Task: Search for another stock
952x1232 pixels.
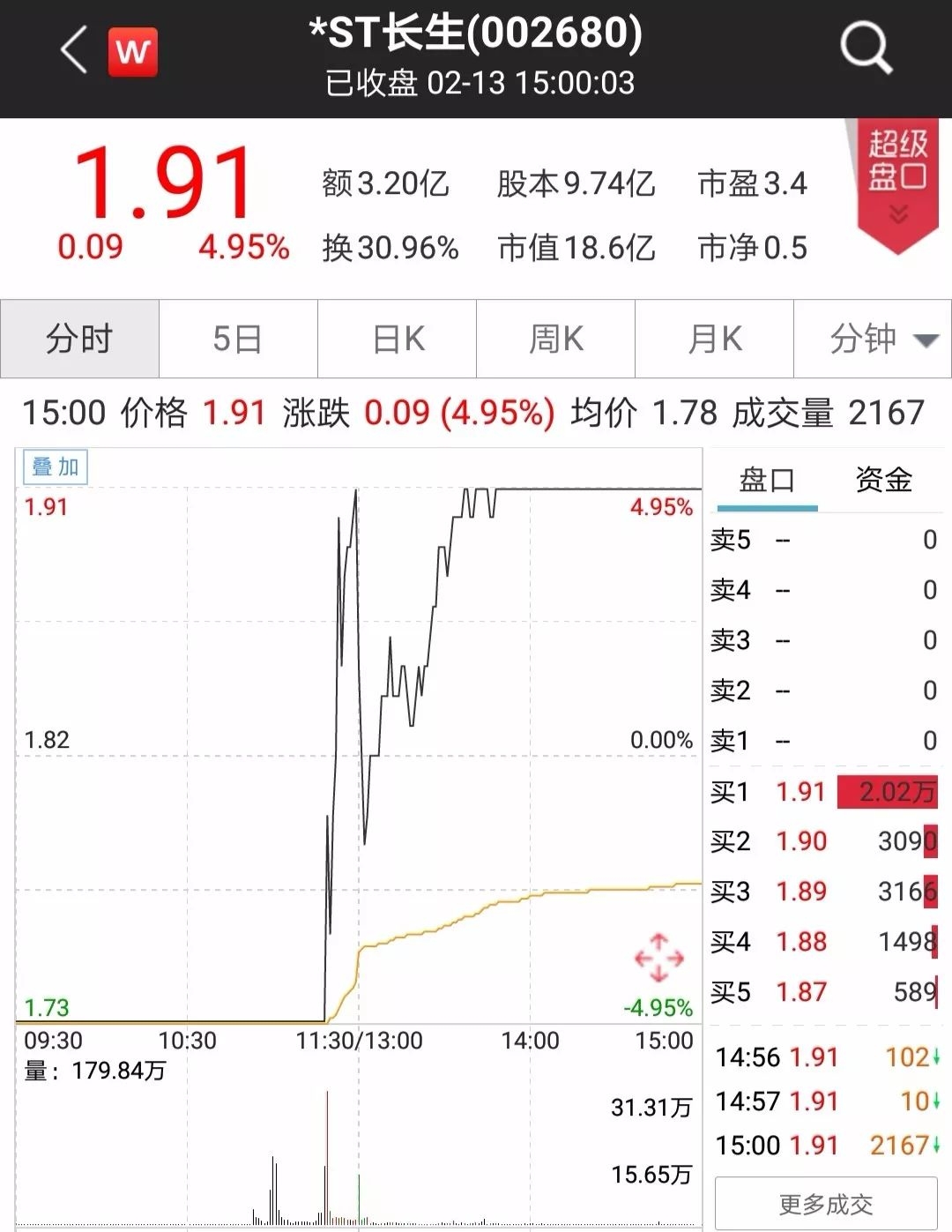Action: tap(866, 49)
